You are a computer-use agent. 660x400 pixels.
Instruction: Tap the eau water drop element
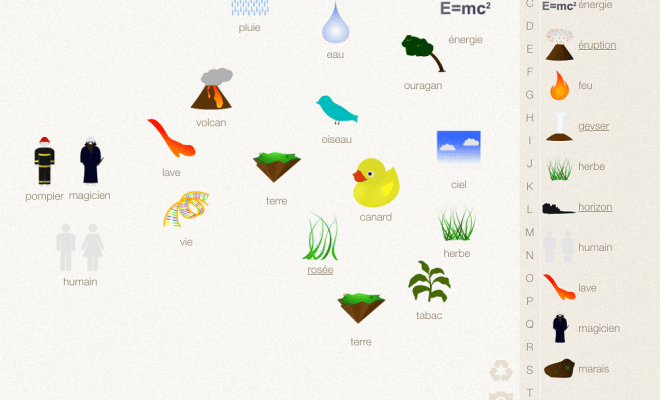[x=335, y=24]
